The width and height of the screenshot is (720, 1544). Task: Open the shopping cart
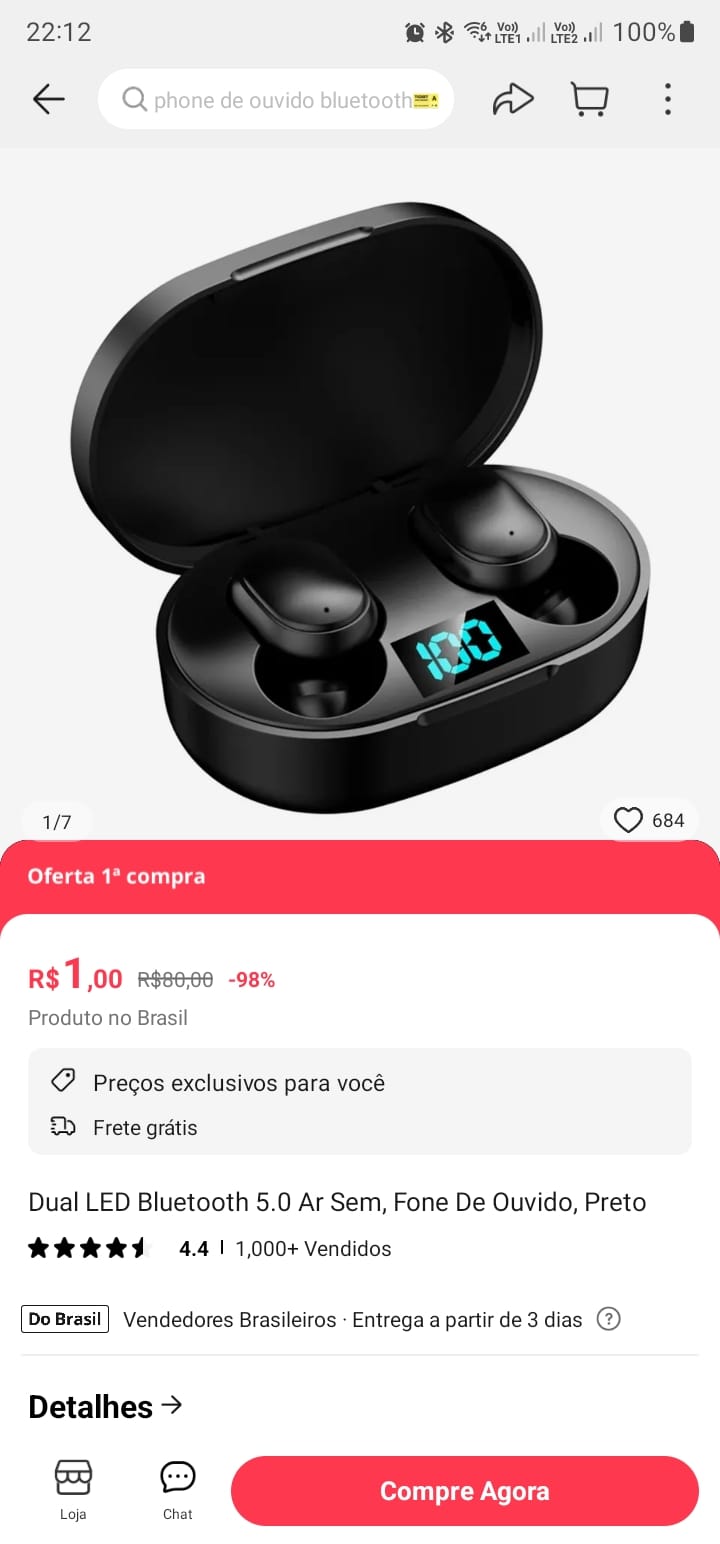(x=590, y=99)
